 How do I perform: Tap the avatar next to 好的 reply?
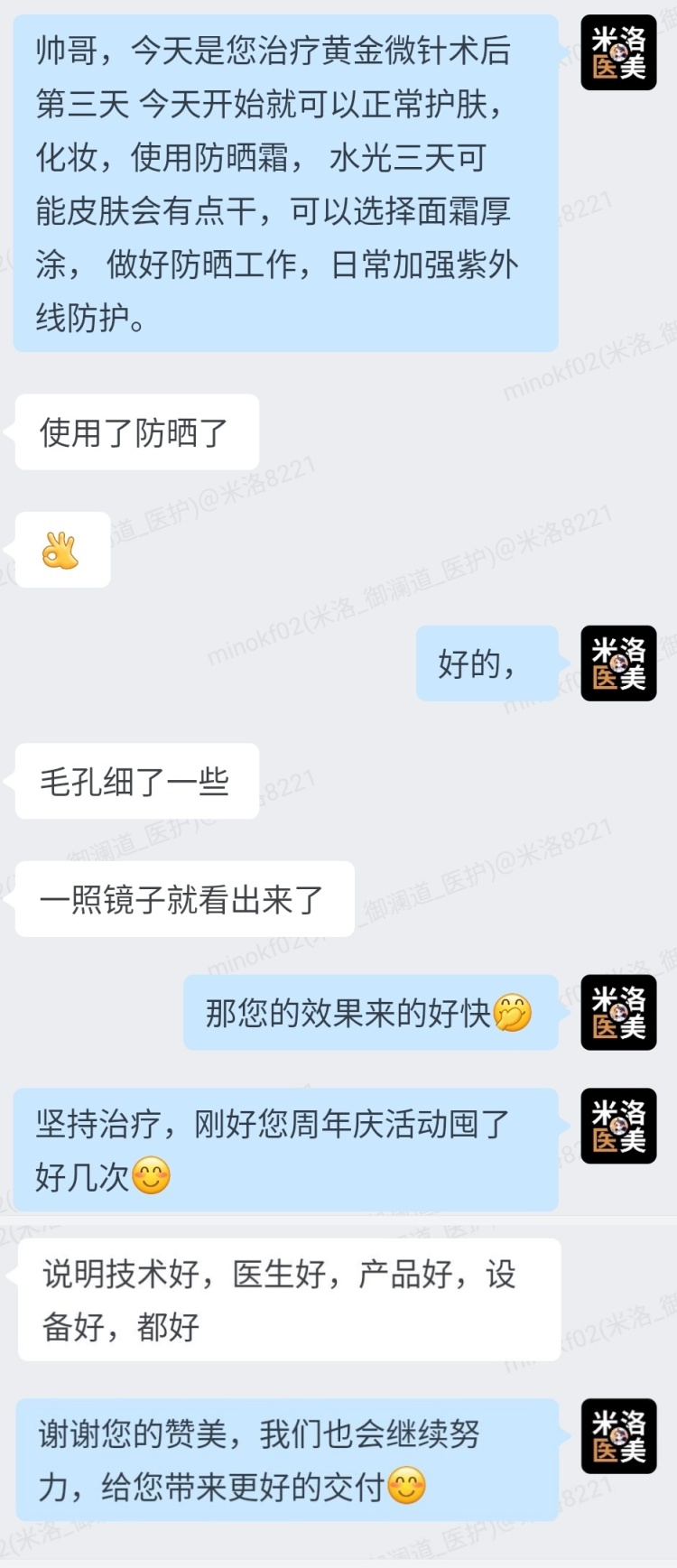[x=618, y=663]
